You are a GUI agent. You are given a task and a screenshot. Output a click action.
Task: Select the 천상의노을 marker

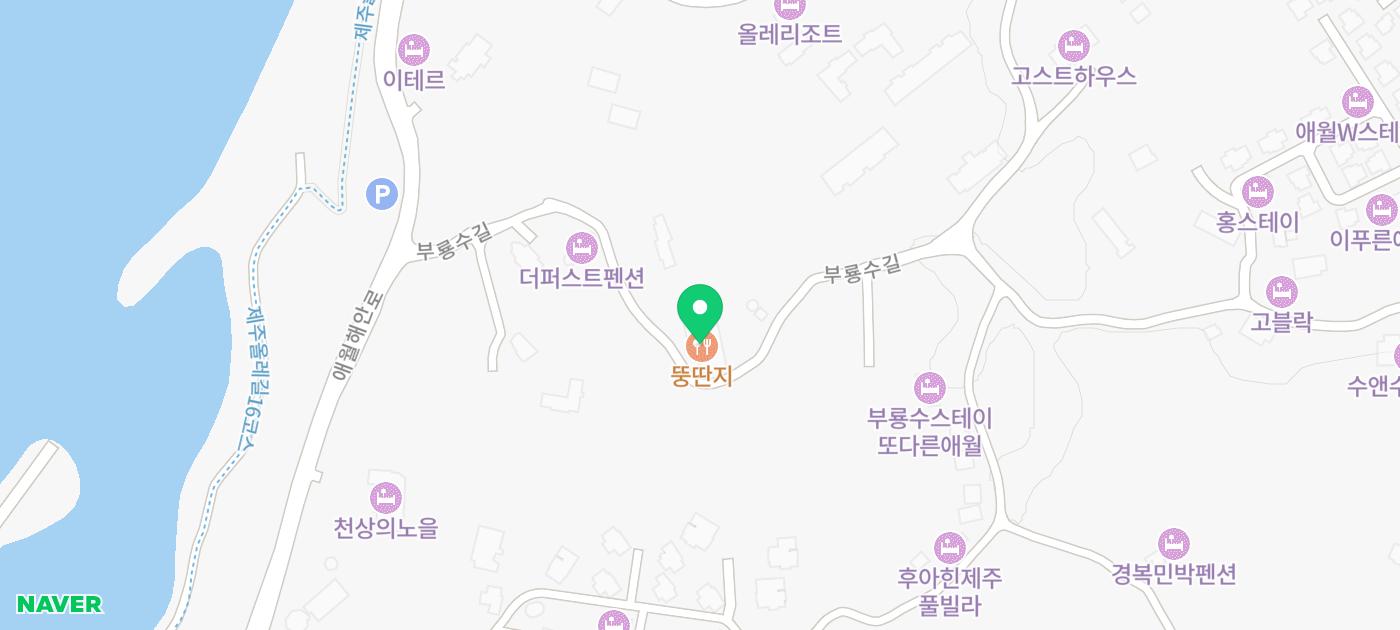[x=386, y=497]
